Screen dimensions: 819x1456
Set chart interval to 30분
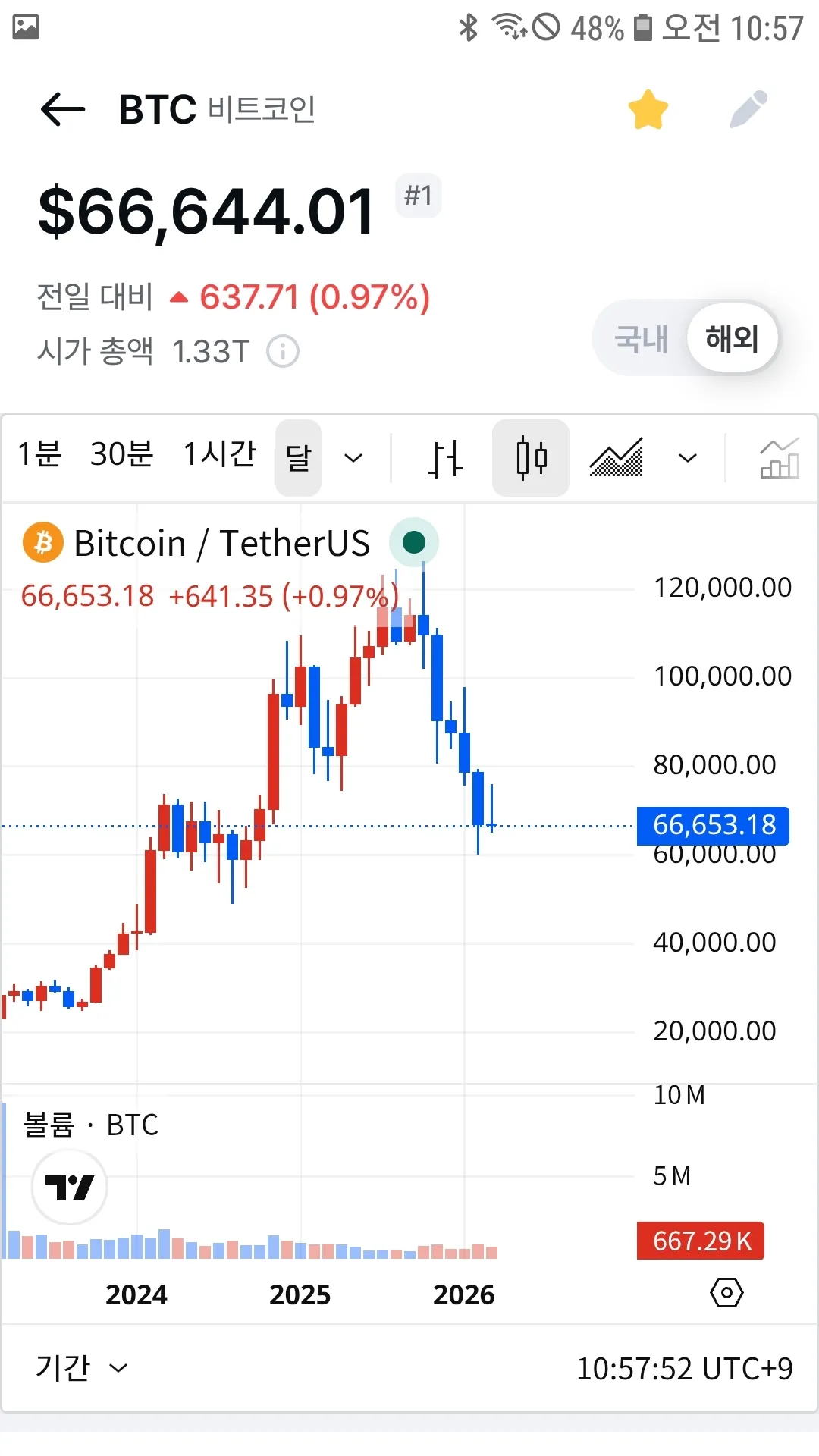tap(121, 455)
